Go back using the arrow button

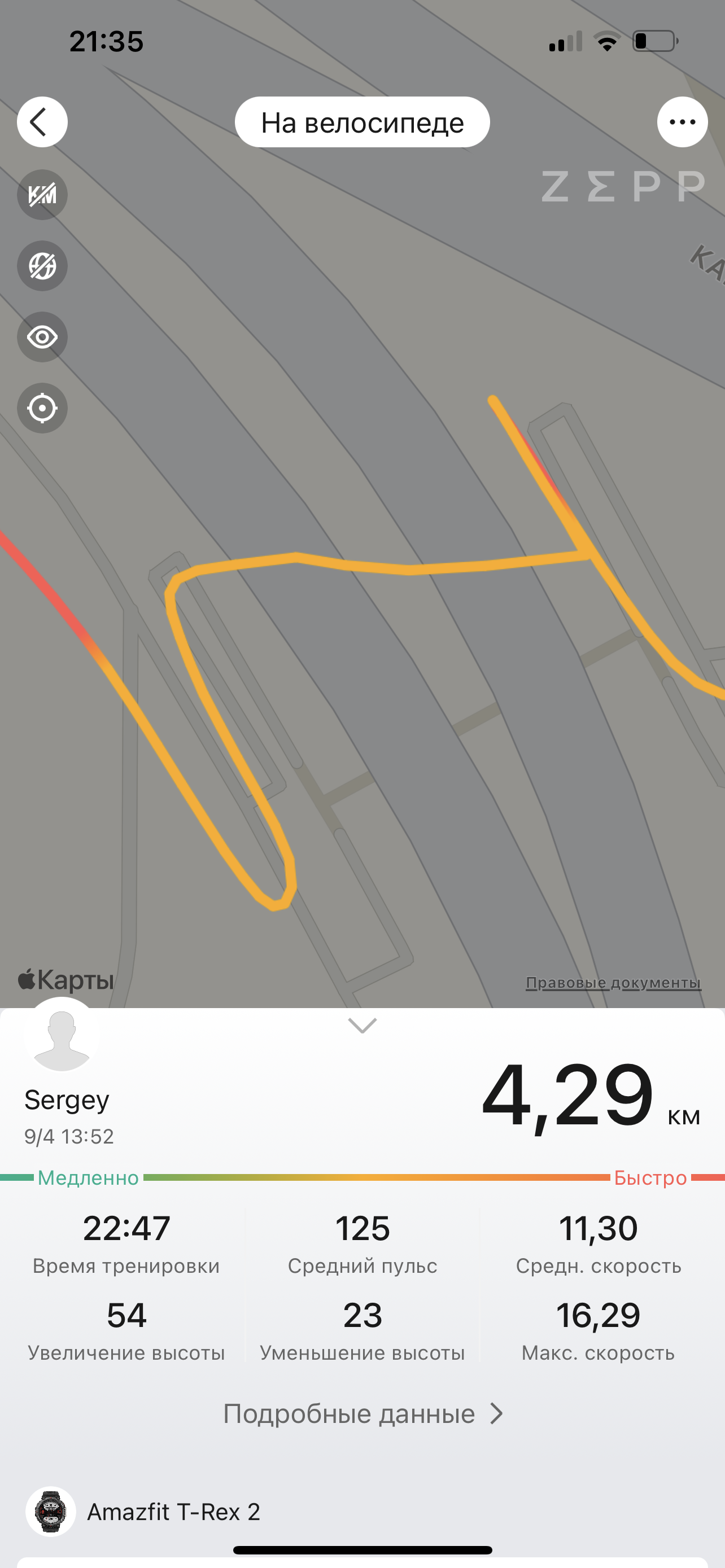42,122
